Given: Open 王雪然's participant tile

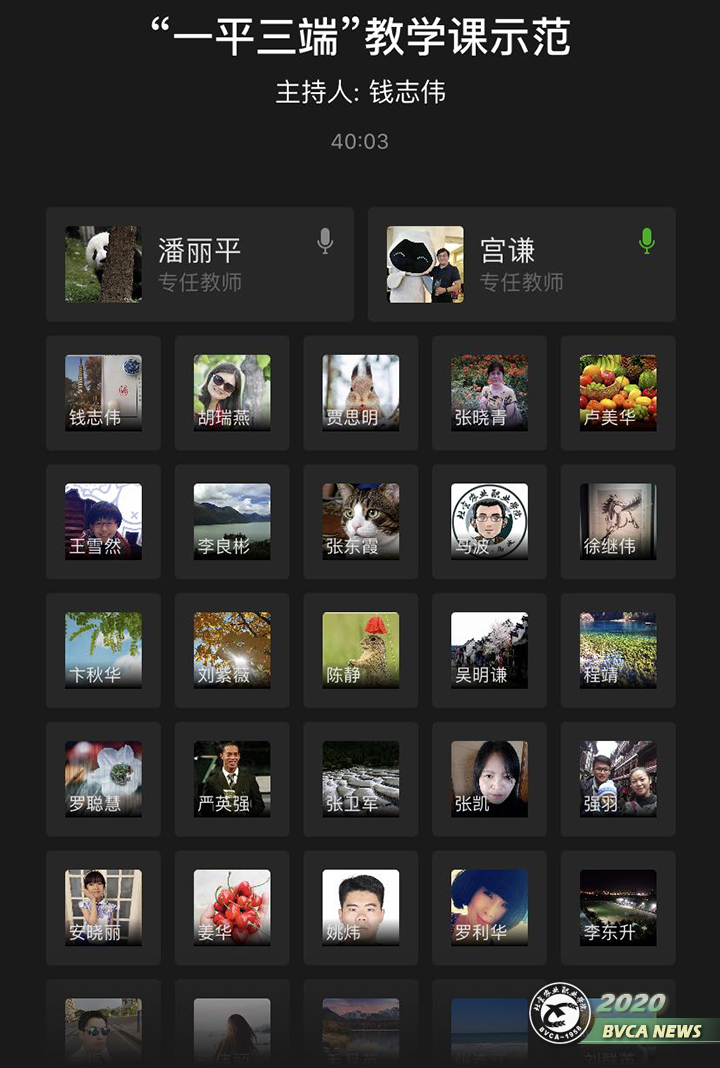Looking at the screenshot, I should click(x=103, y=522).
